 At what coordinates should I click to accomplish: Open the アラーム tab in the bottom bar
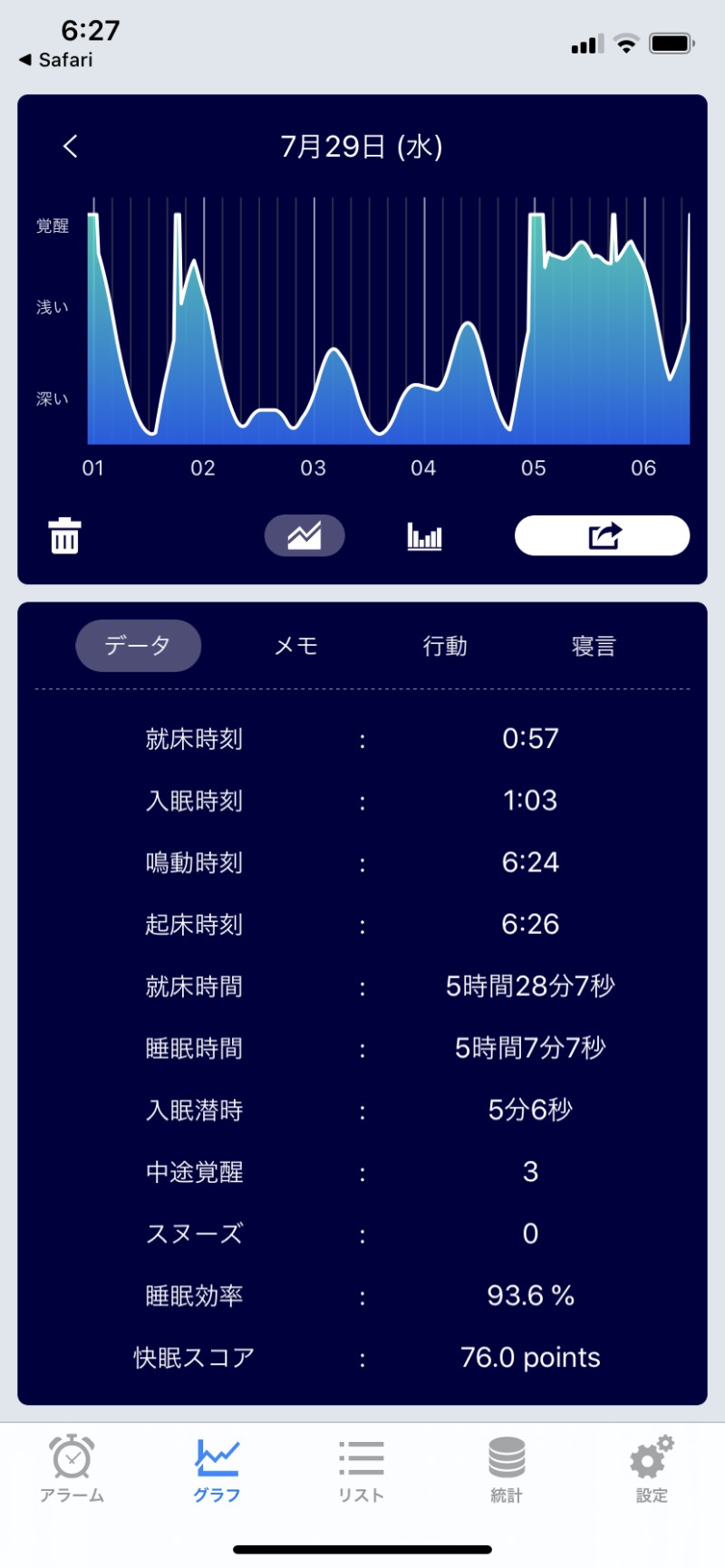click(x=72, y=1468)
